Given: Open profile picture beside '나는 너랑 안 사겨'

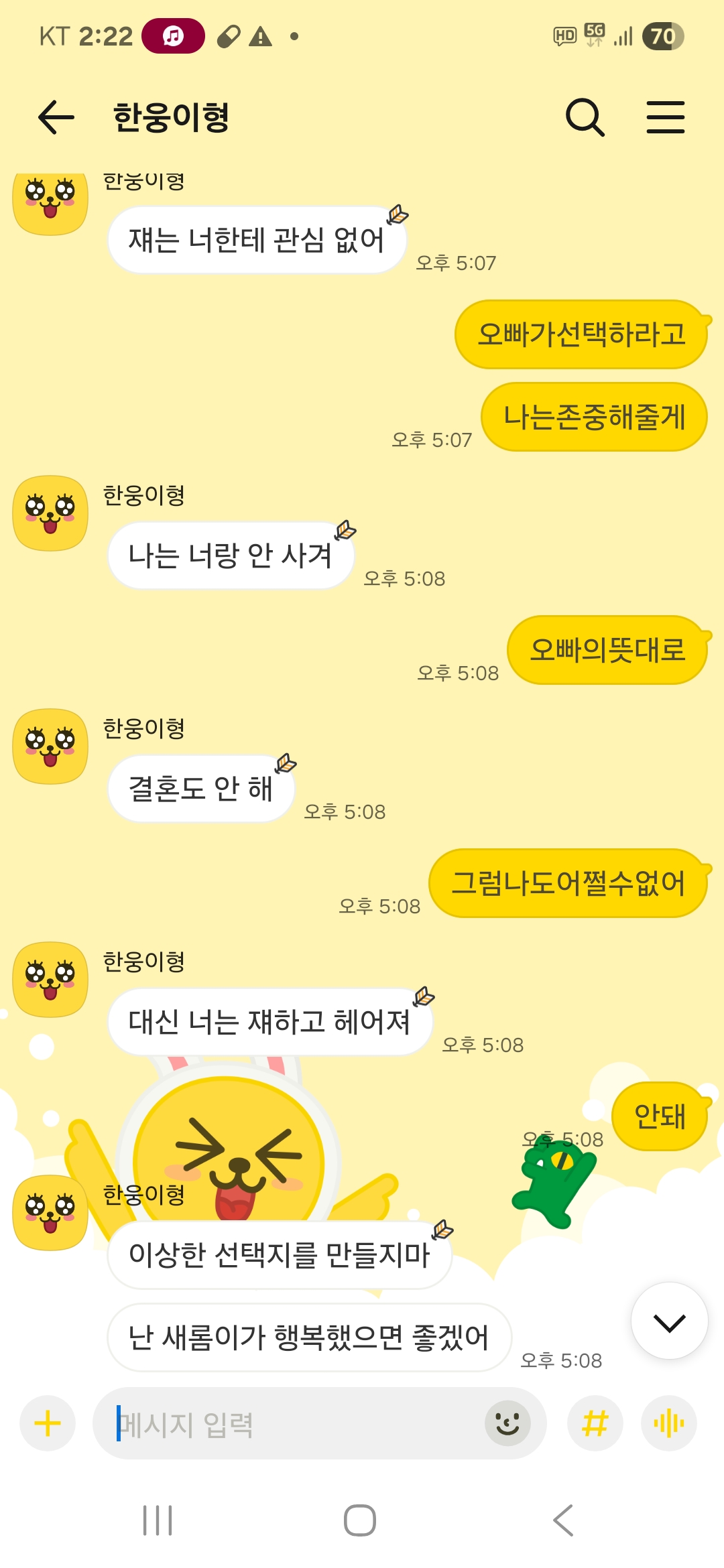Looking at the screenshot, I should pyautogui.click(x=50, y=513).
